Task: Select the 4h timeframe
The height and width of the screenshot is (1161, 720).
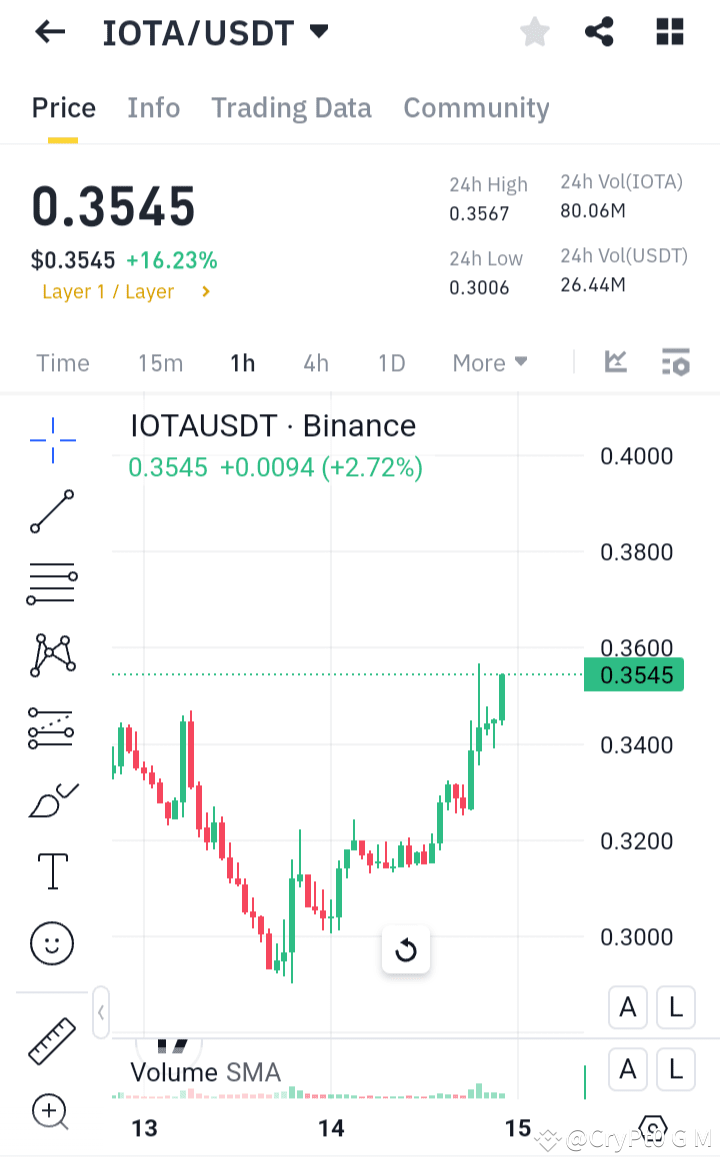Action: pos(315,363)
